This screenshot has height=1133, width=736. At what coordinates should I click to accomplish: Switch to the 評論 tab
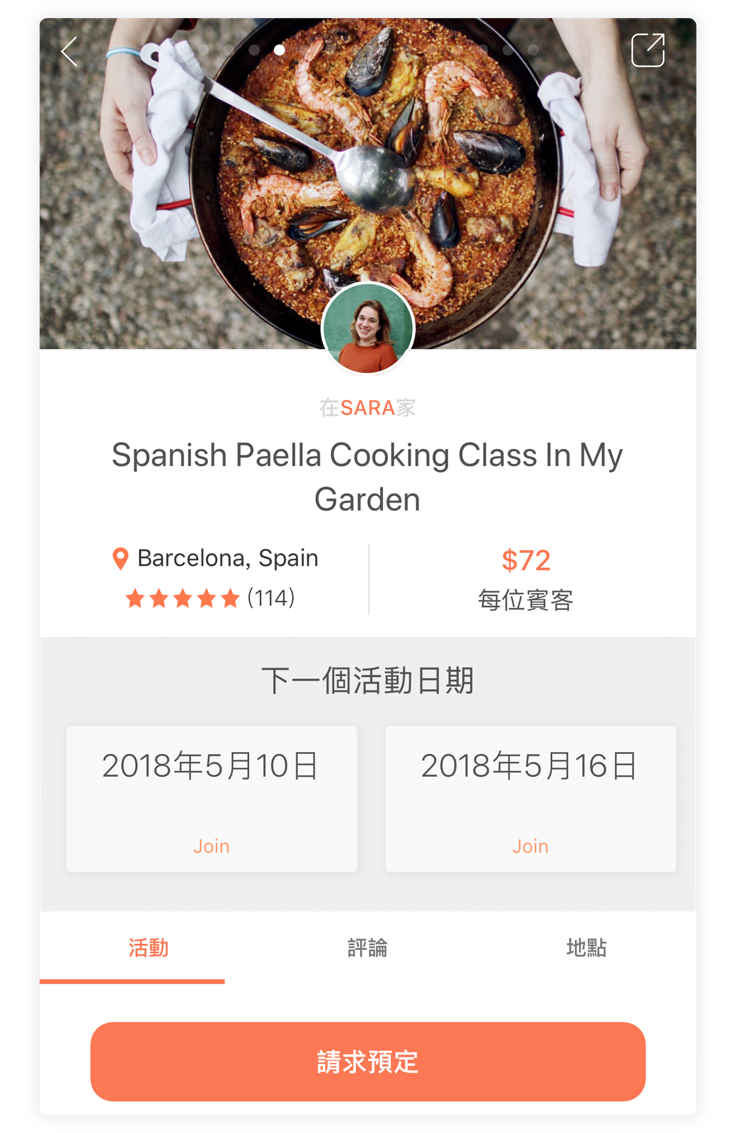tap(367, 948)
